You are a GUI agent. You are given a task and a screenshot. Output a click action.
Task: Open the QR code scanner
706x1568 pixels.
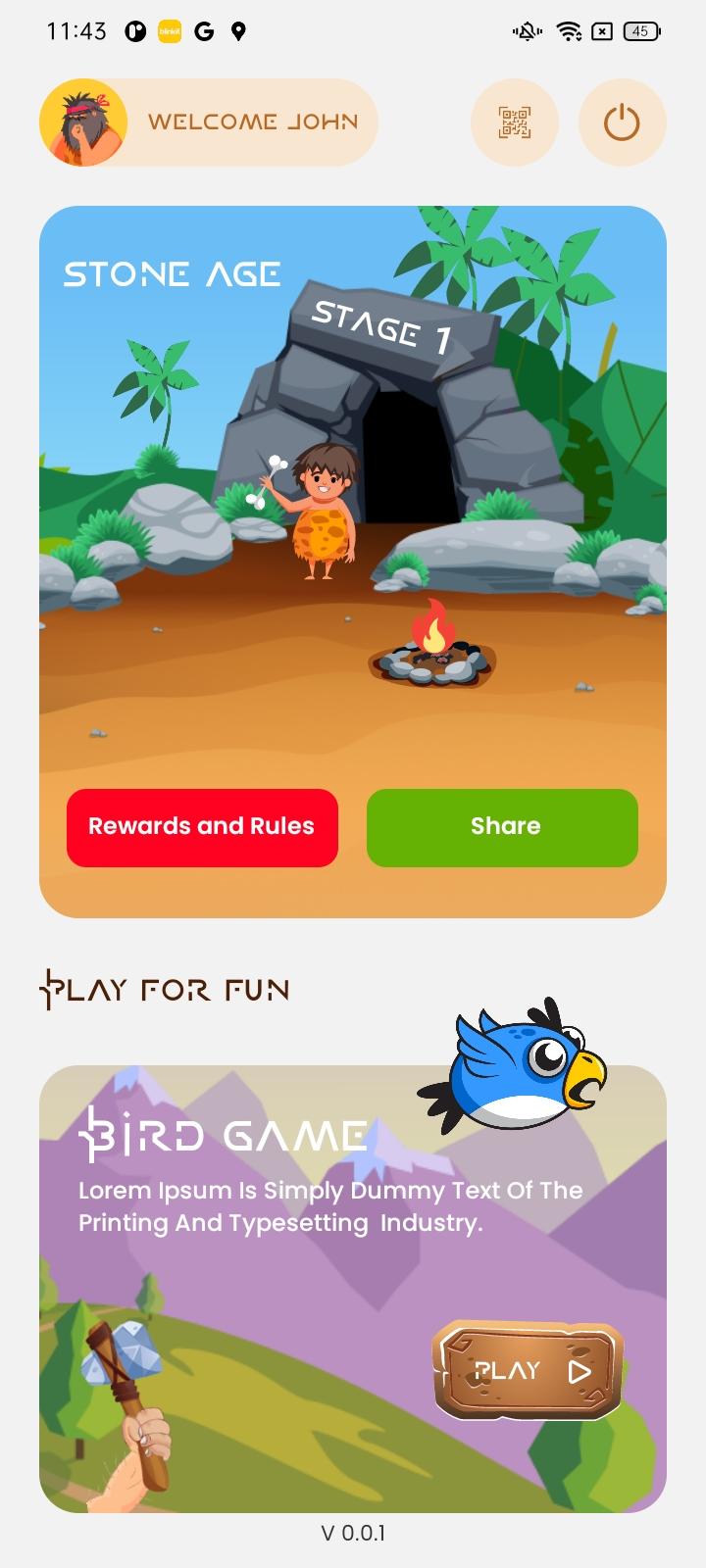pos(515,122)
